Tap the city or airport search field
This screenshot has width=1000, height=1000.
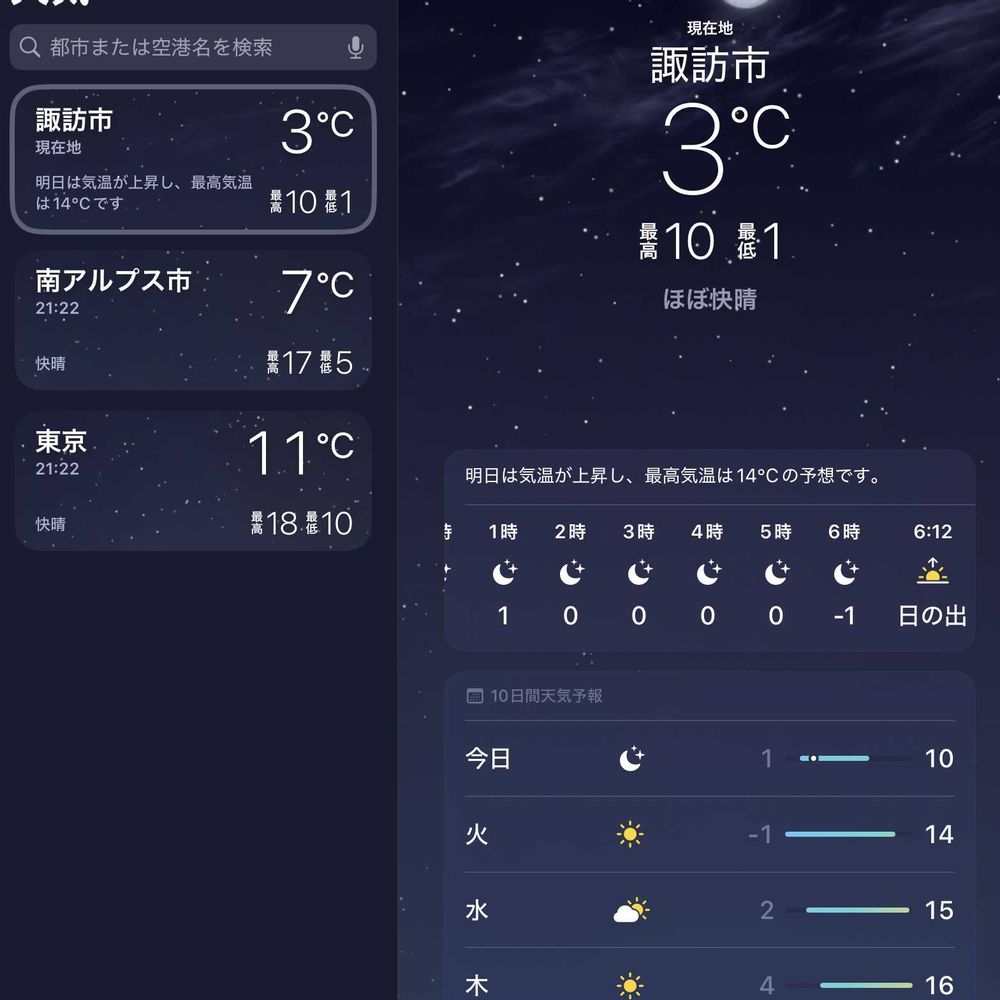tap(193, 47)
